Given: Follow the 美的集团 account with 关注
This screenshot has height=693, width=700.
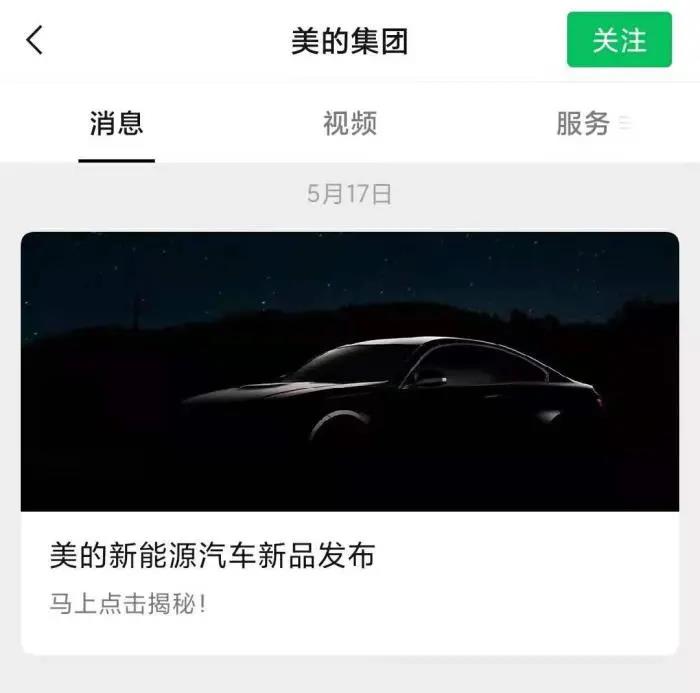Looking at the screenshot, I should click(619, 41).
